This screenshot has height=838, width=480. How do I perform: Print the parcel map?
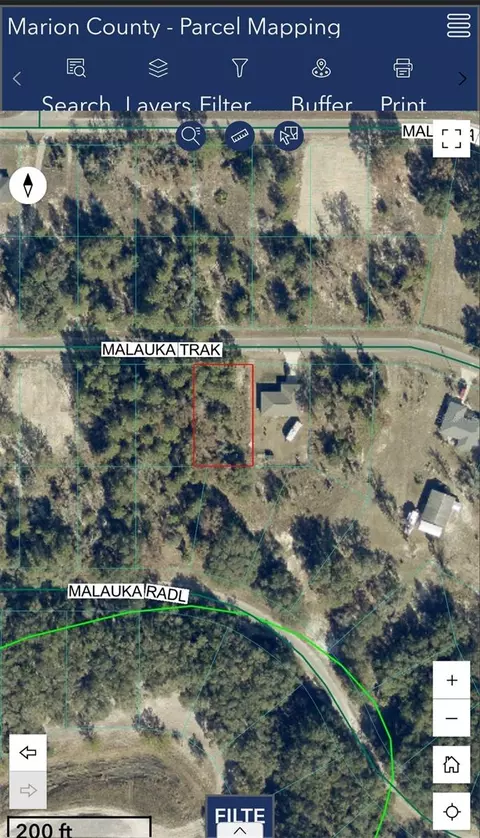(403, 84)
